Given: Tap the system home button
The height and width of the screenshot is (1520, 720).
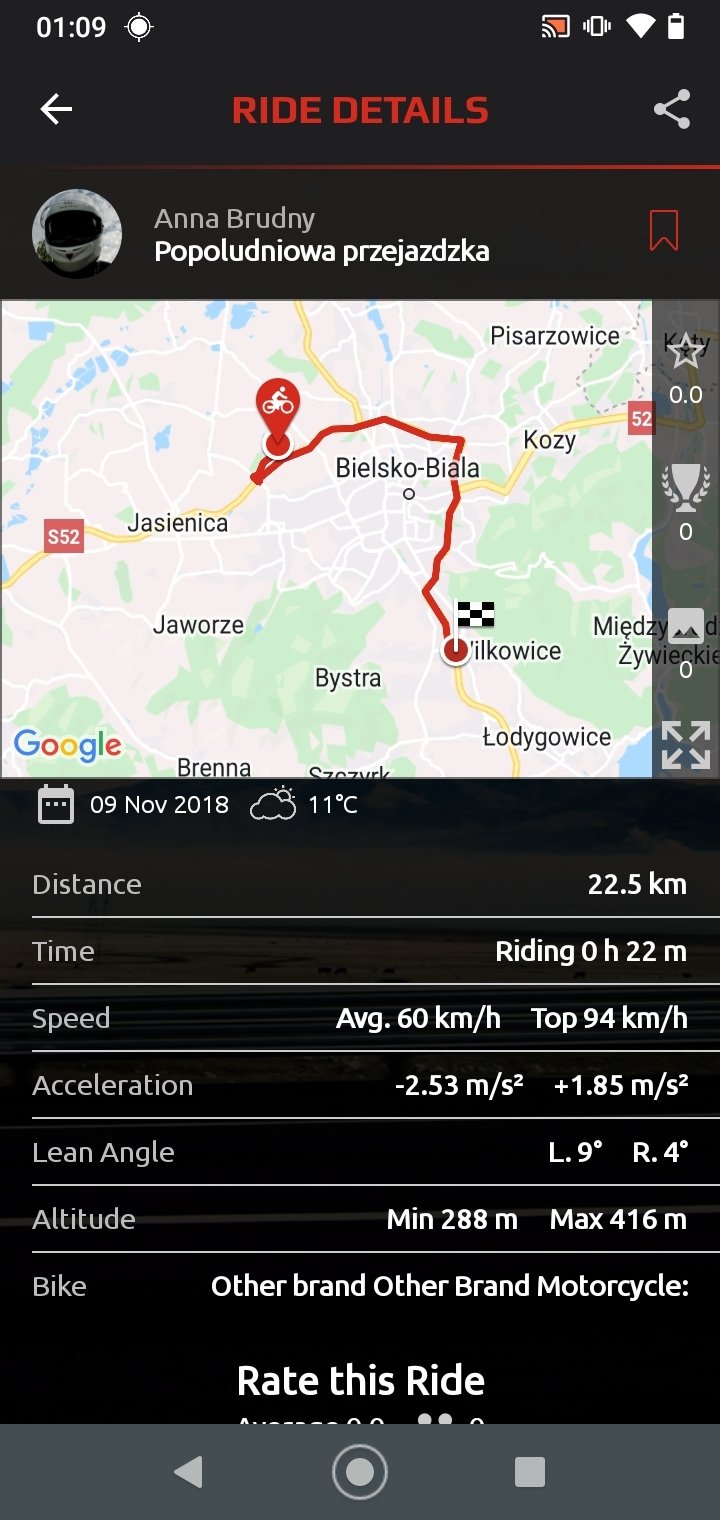Looking at the screenshot, I should click(x=360, y=1472).
